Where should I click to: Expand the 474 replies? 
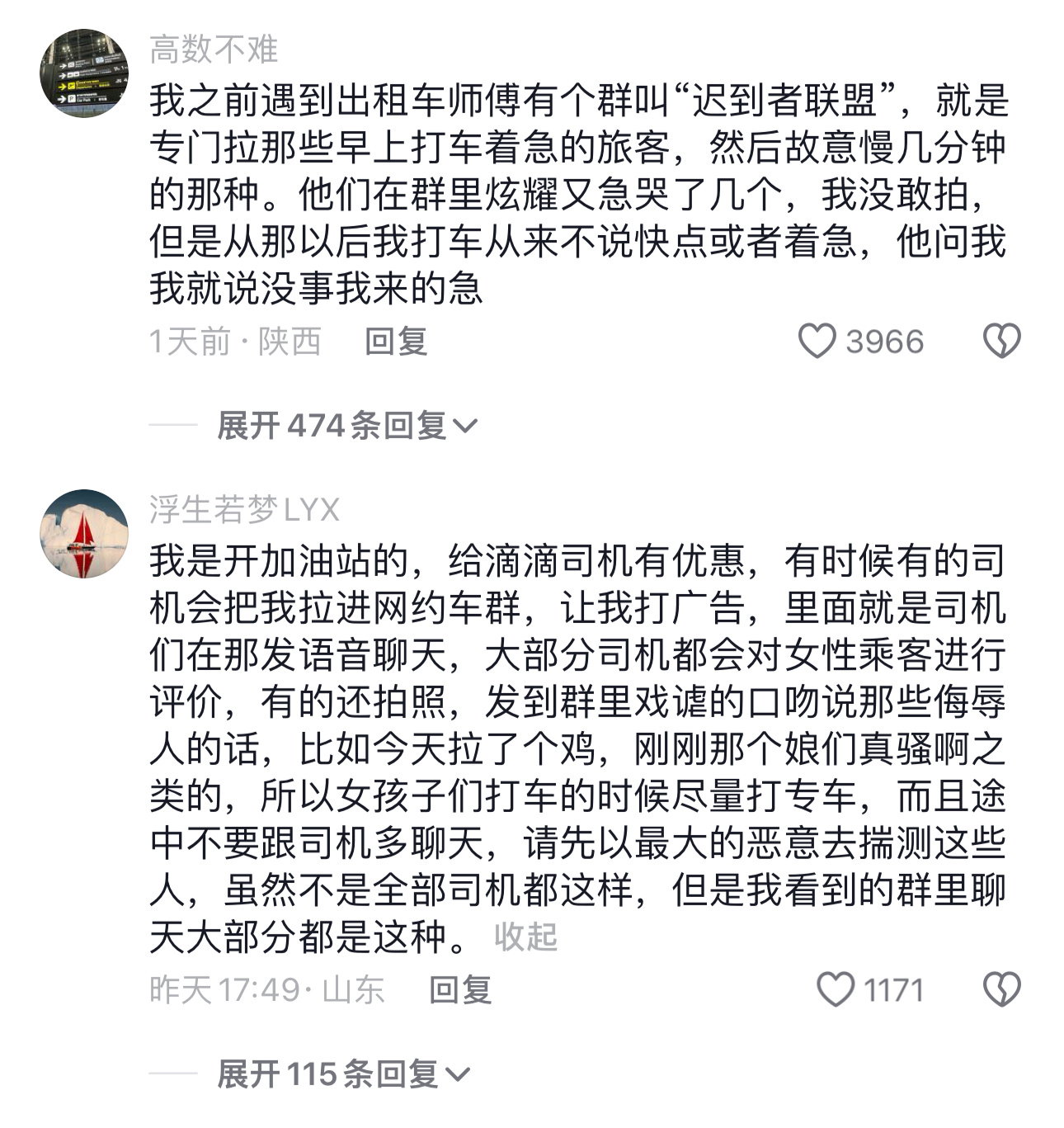tap(346, 426)
